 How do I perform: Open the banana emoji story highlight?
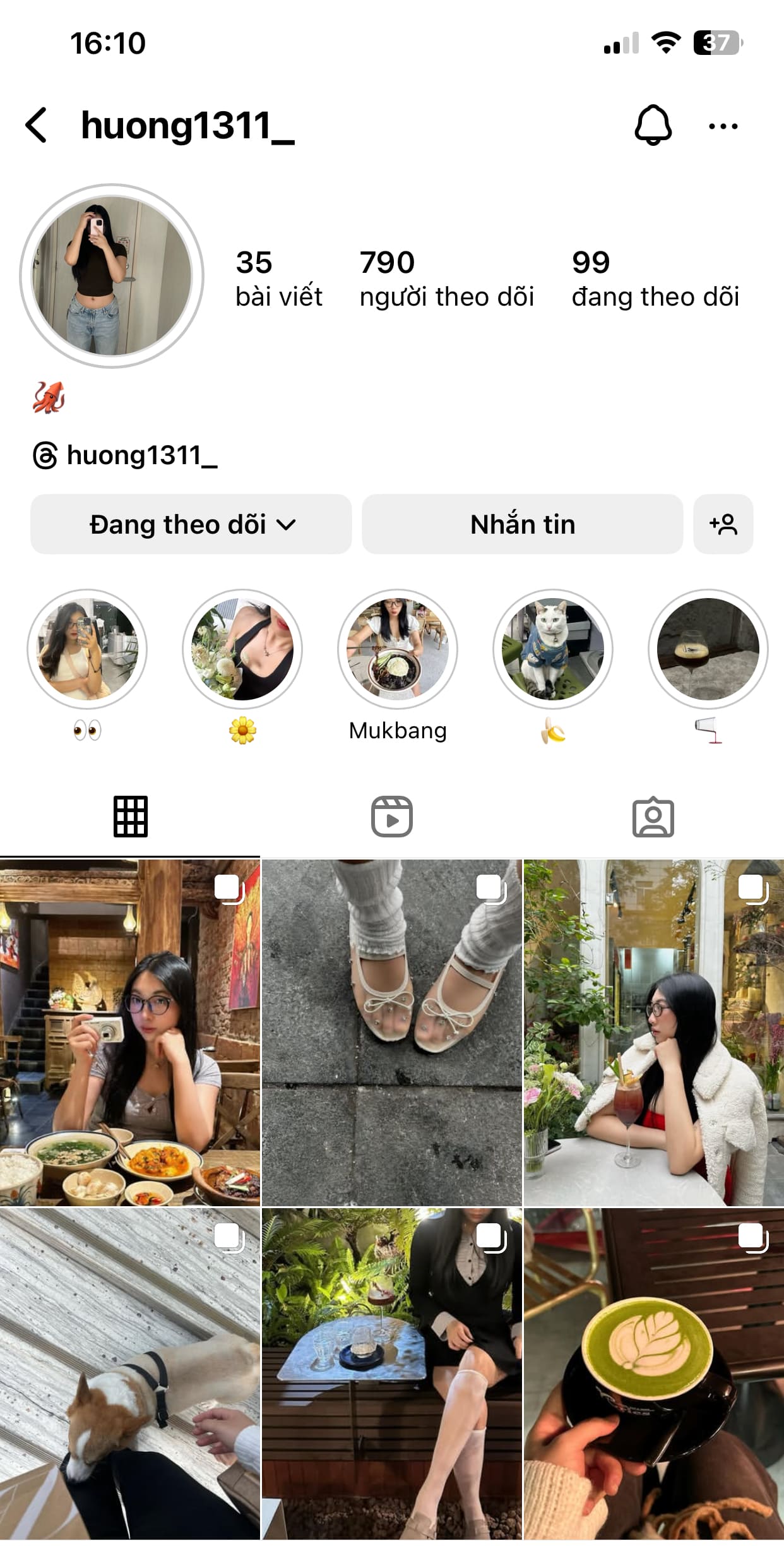pyautogui.click(x=553, y=649)
